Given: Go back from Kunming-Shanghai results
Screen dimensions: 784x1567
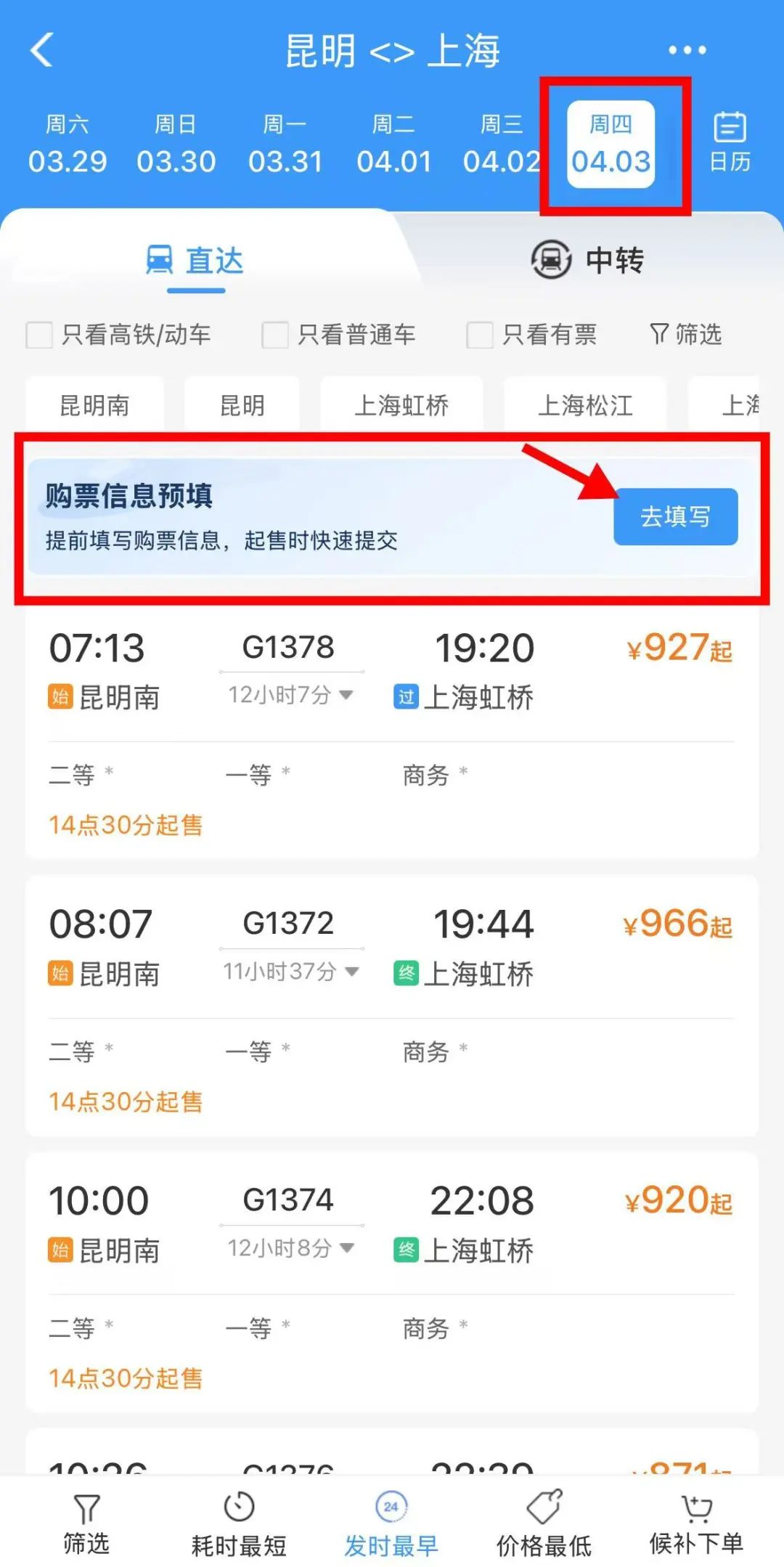Looking at the screenshot, I should click(42, 51).
